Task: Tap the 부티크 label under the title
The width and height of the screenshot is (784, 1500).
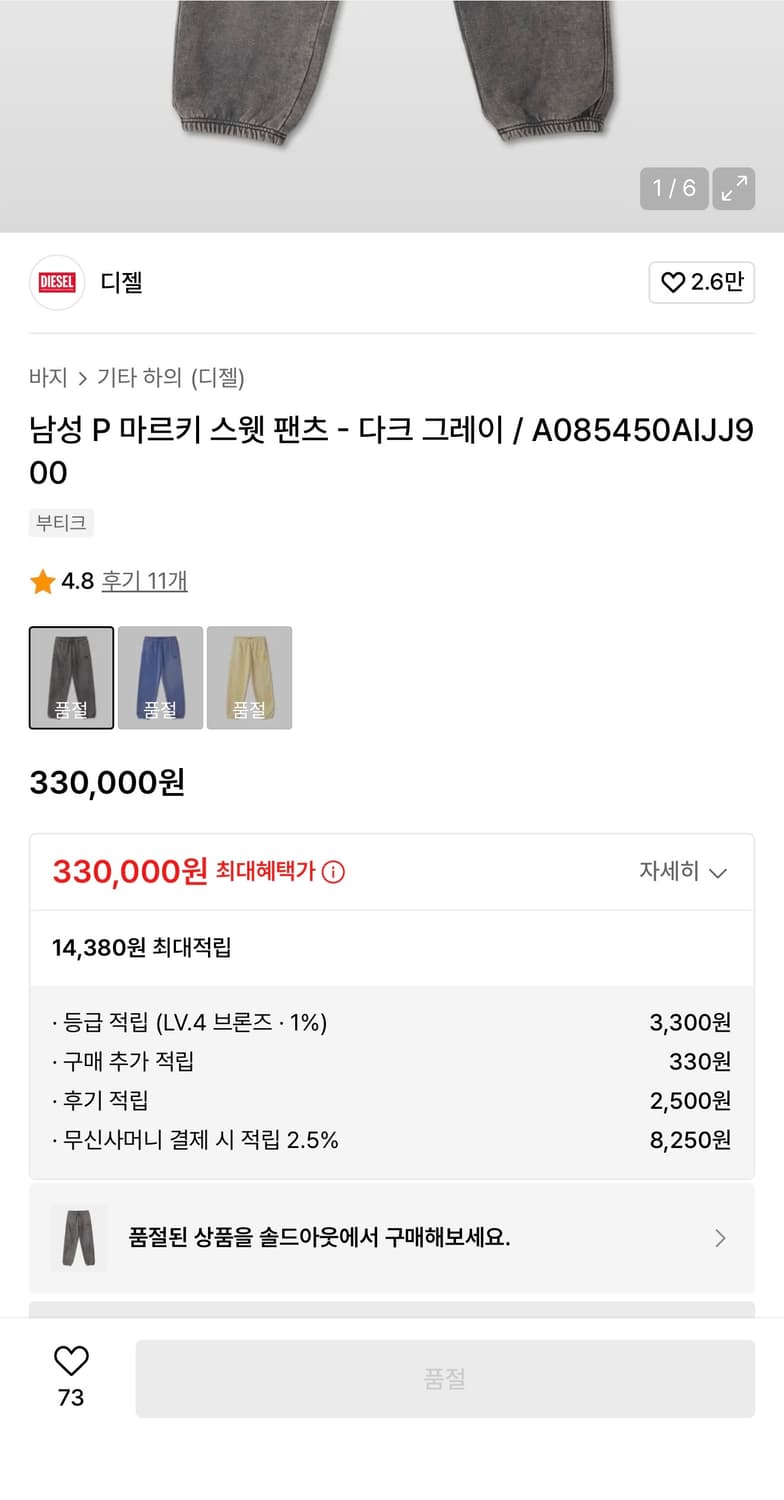Action: pos(61,522)
